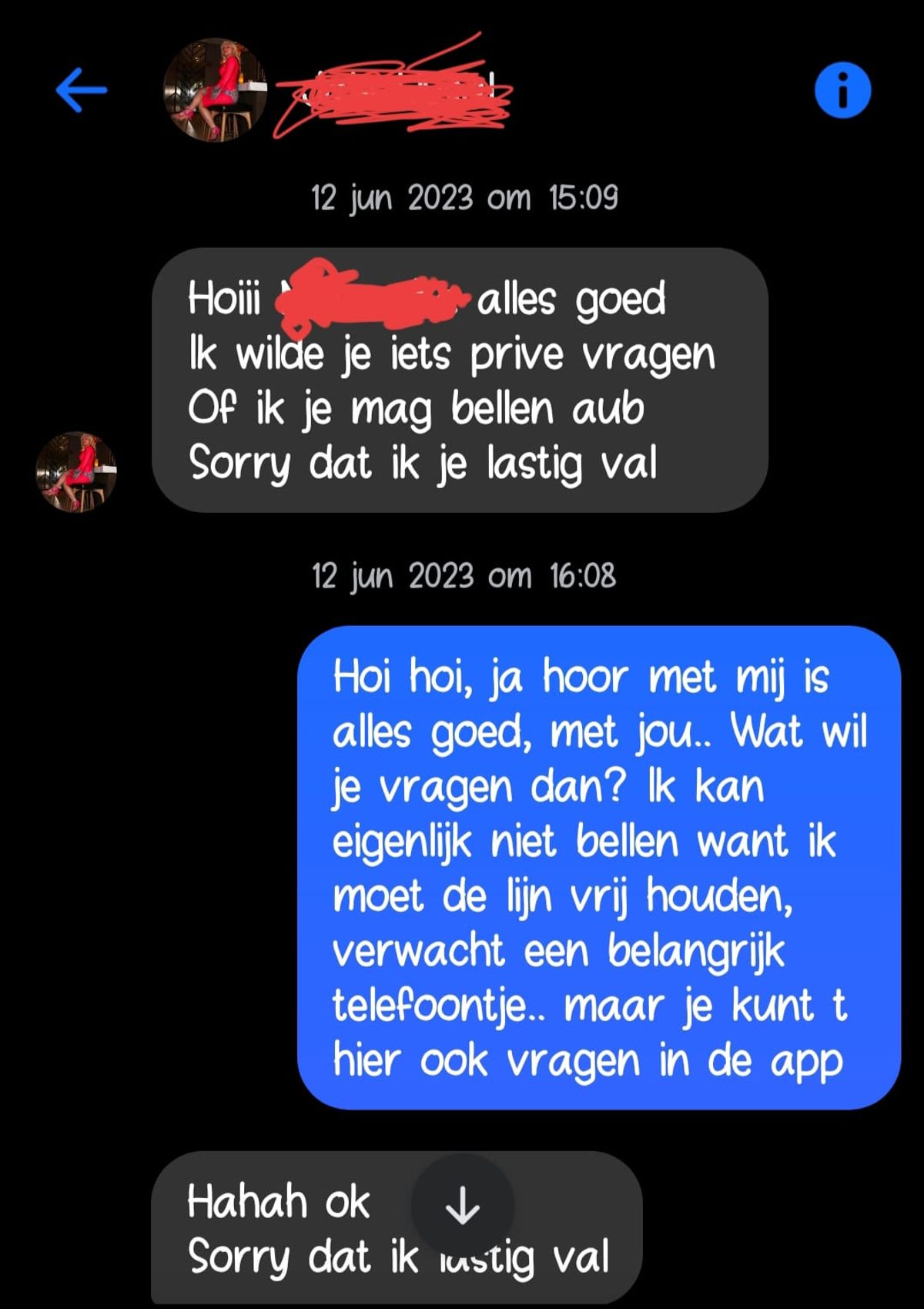Go back using the blue arrow

pos(81,90)
